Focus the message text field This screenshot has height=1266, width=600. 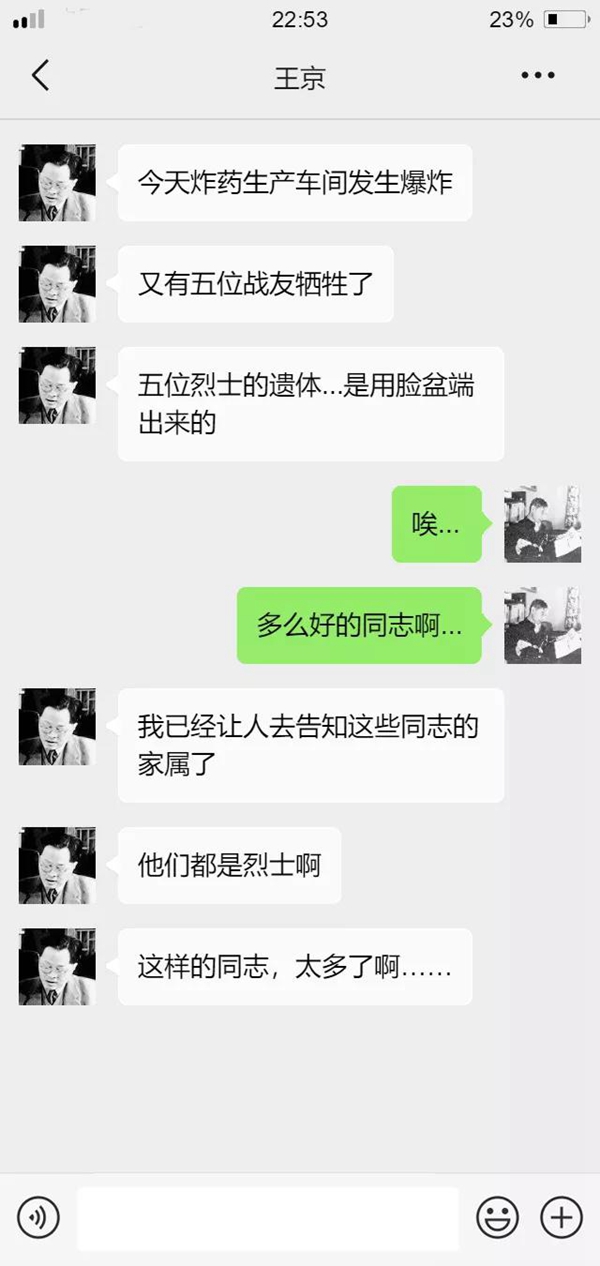click(x=267, y=1218)
